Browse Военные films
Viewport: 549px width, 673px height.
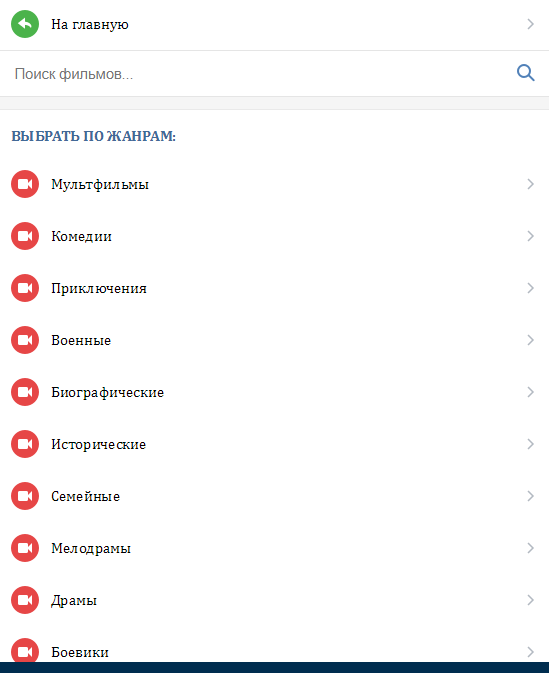click(274, 340)
